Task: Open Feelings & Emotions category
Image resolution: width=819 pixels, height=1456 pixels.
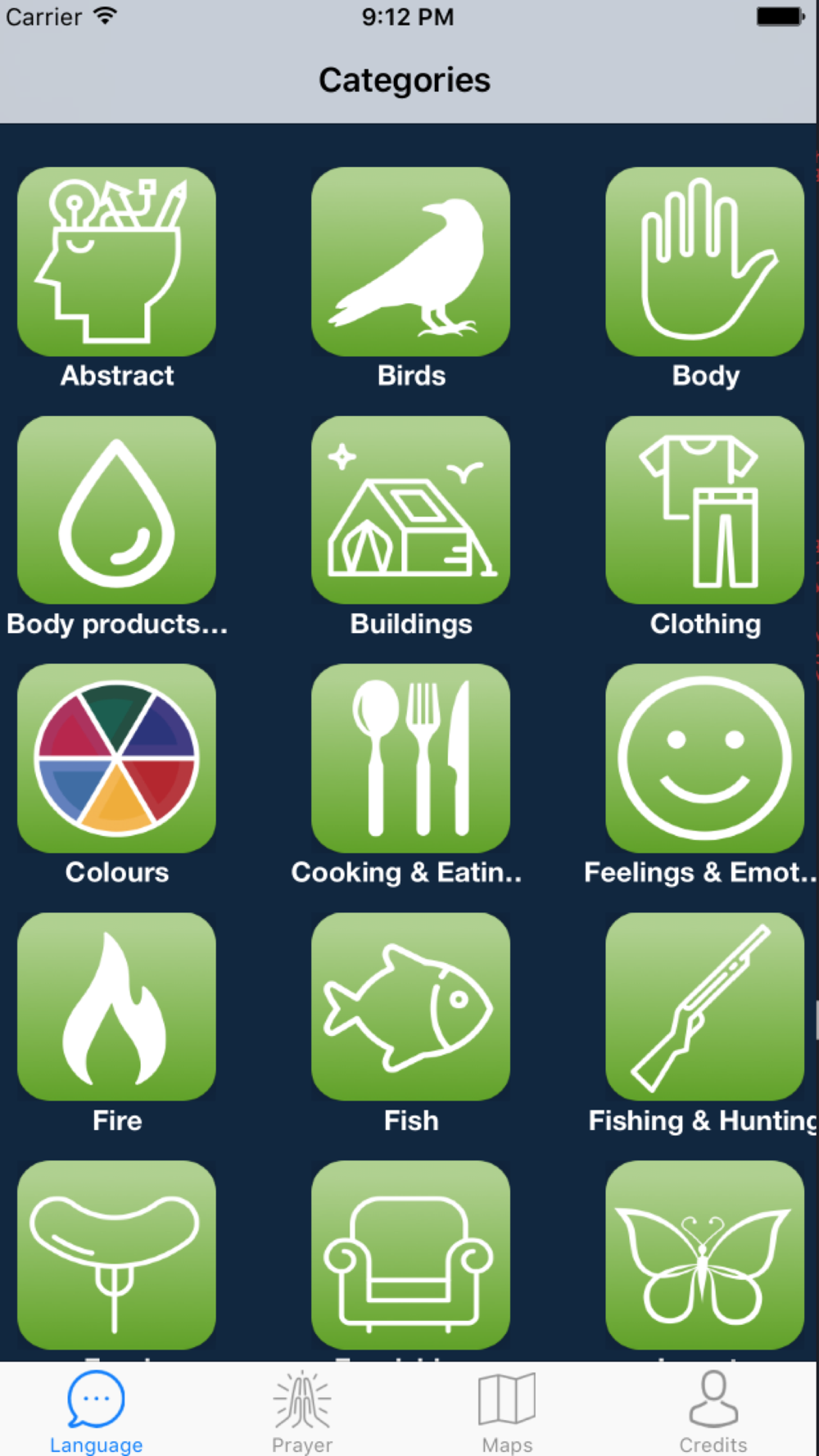Action: pyautogui.click(x=704, y=758)
